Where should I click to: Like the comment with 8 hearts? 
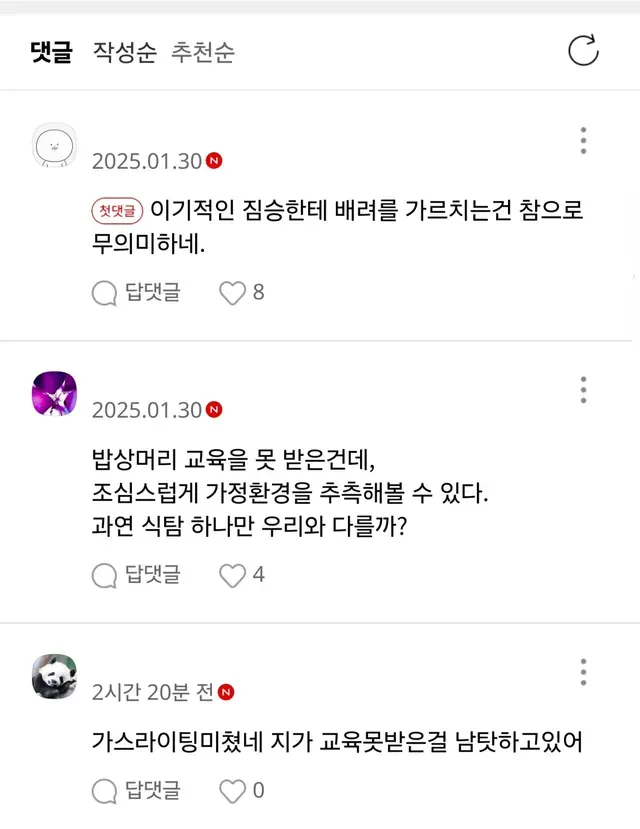click(x=233, y=292)
